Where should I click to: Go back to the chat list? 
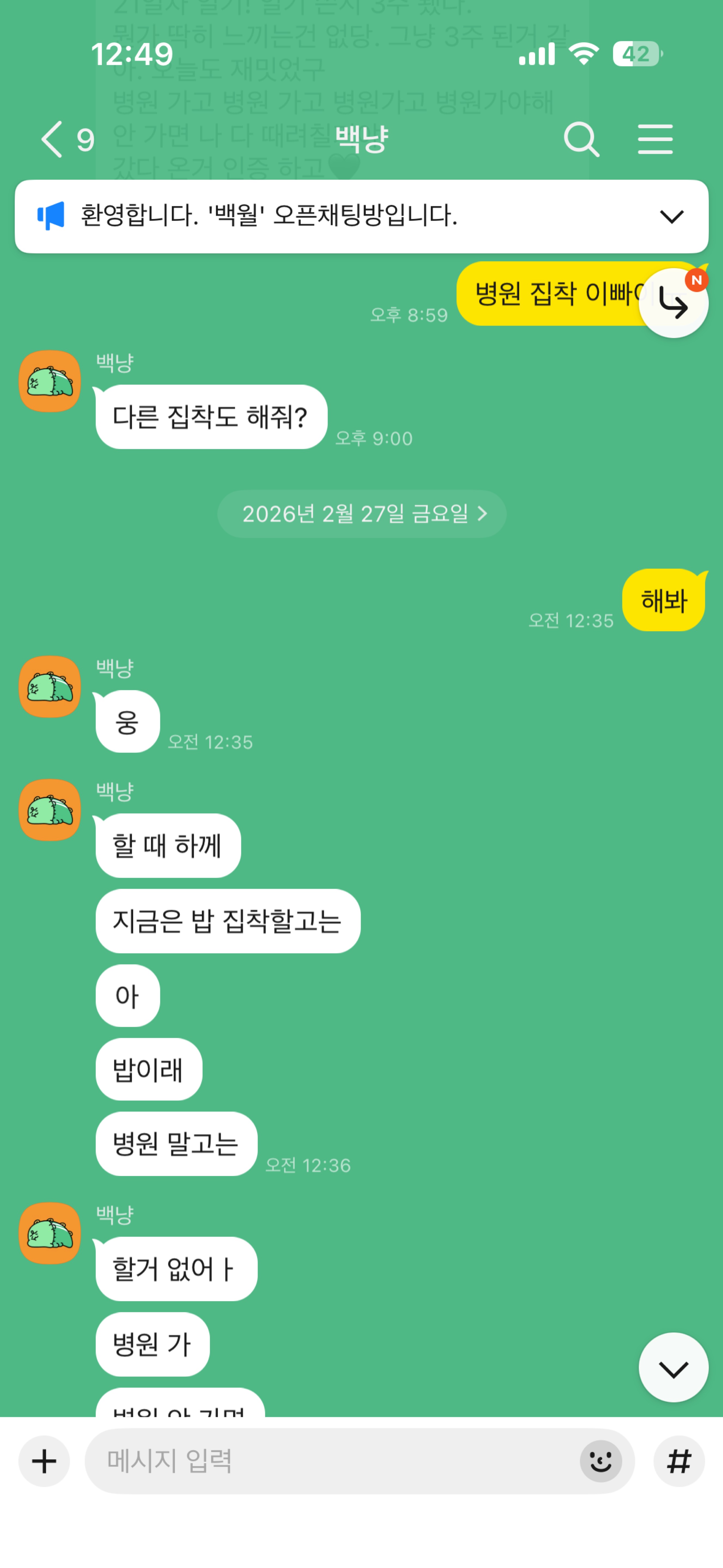pos(52,139)
